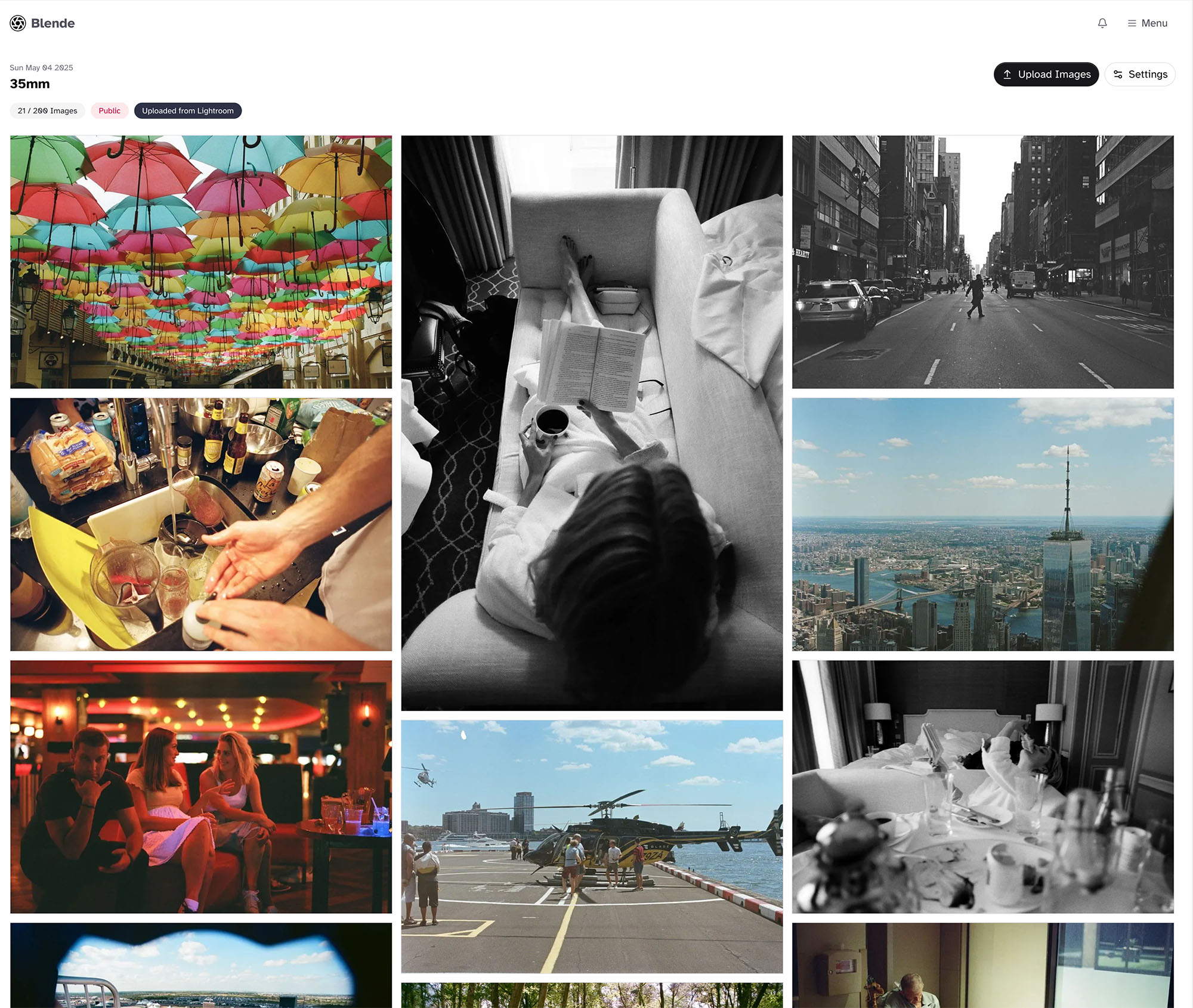View the aerial skyline tower photo
The image size is (1193, 1008).
click(x=982, y=524)
